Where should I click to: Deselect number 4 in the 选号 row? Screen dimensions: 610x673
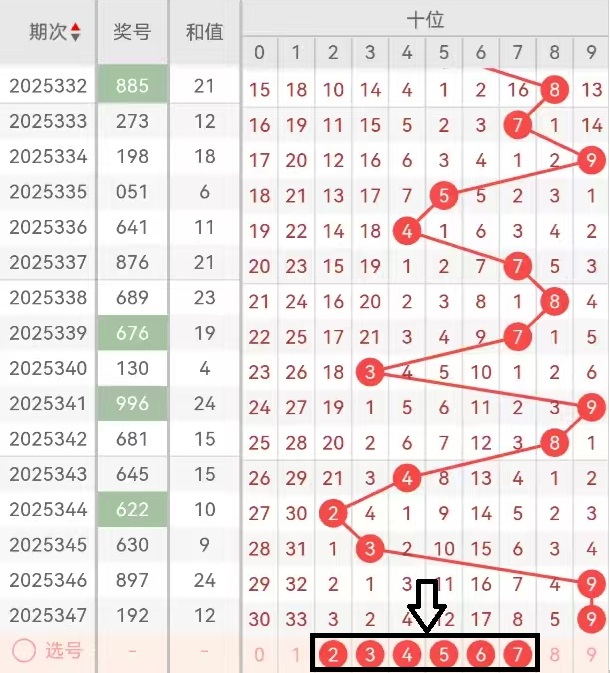coord(407,655)
